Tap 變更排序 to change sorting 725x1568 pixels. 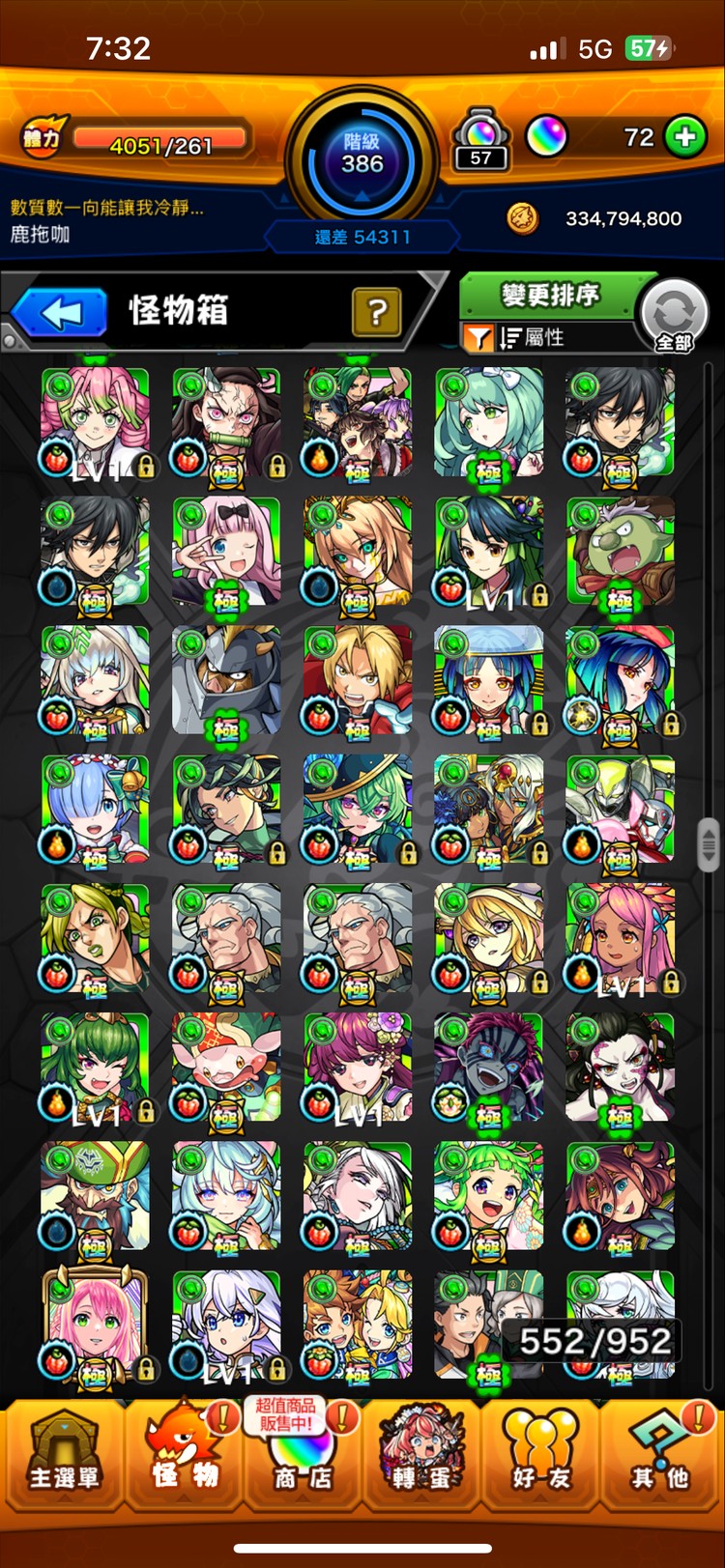549,295
